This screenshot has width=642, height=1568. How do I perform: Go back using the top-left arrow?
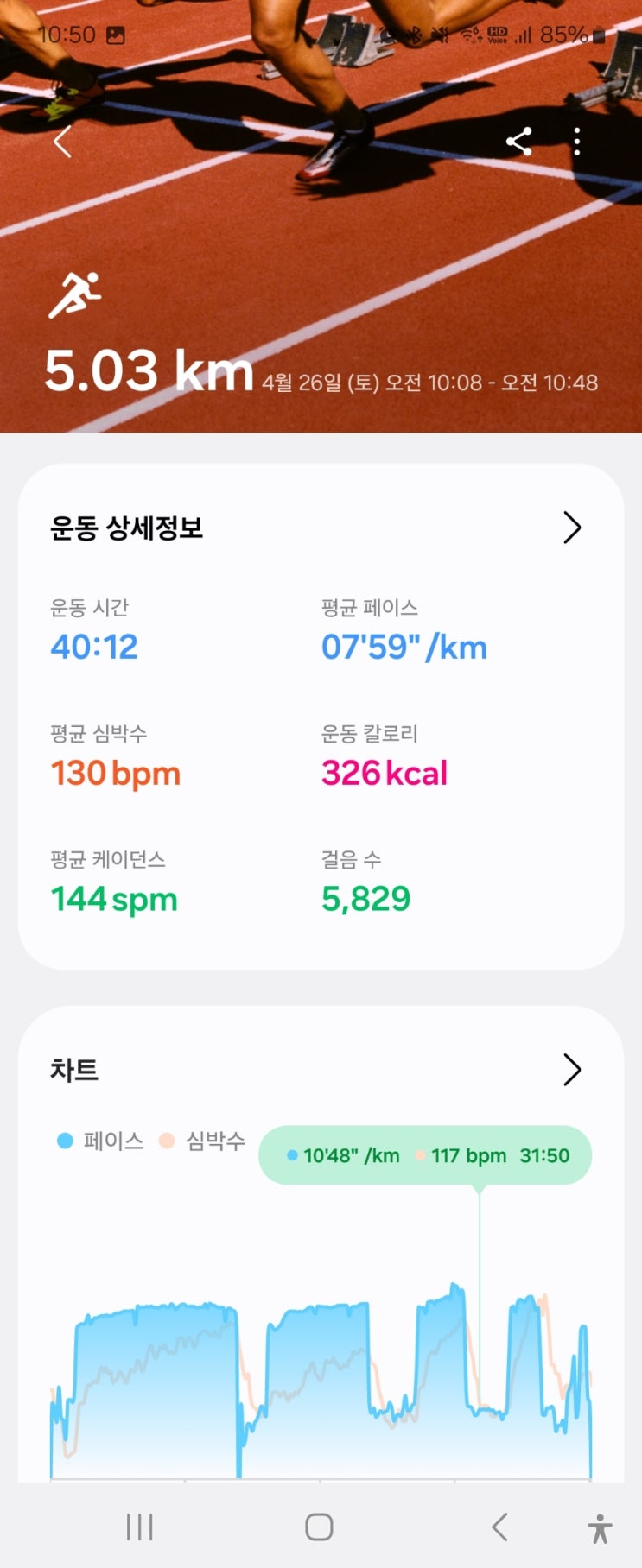(63, 142)
